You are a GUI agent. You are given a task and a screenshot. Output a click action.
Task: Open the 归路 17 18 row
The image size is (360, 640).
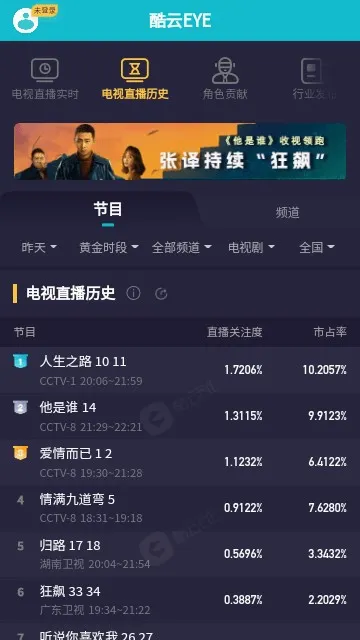(180, 554)
